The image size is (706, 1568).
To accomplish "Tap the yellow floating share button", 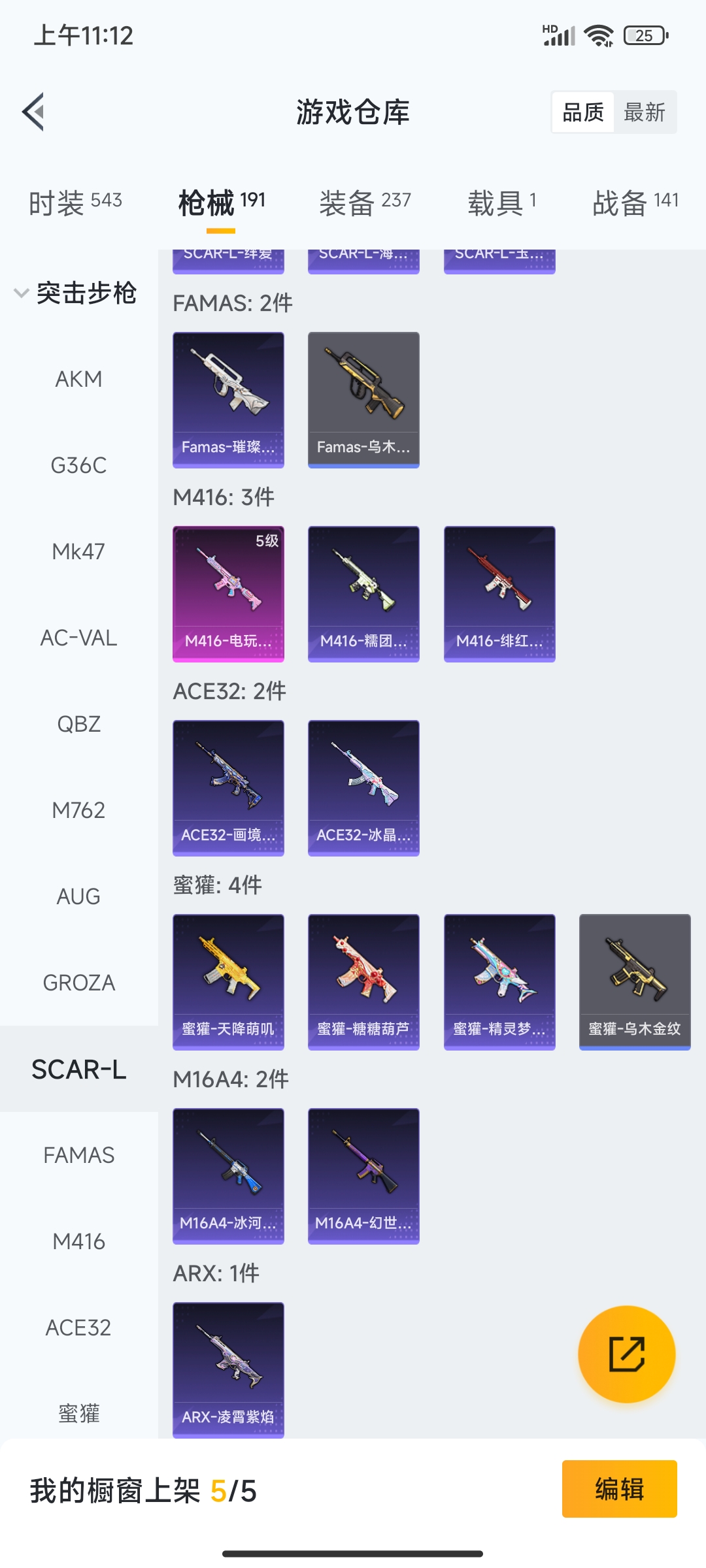I will point(626,1354).
